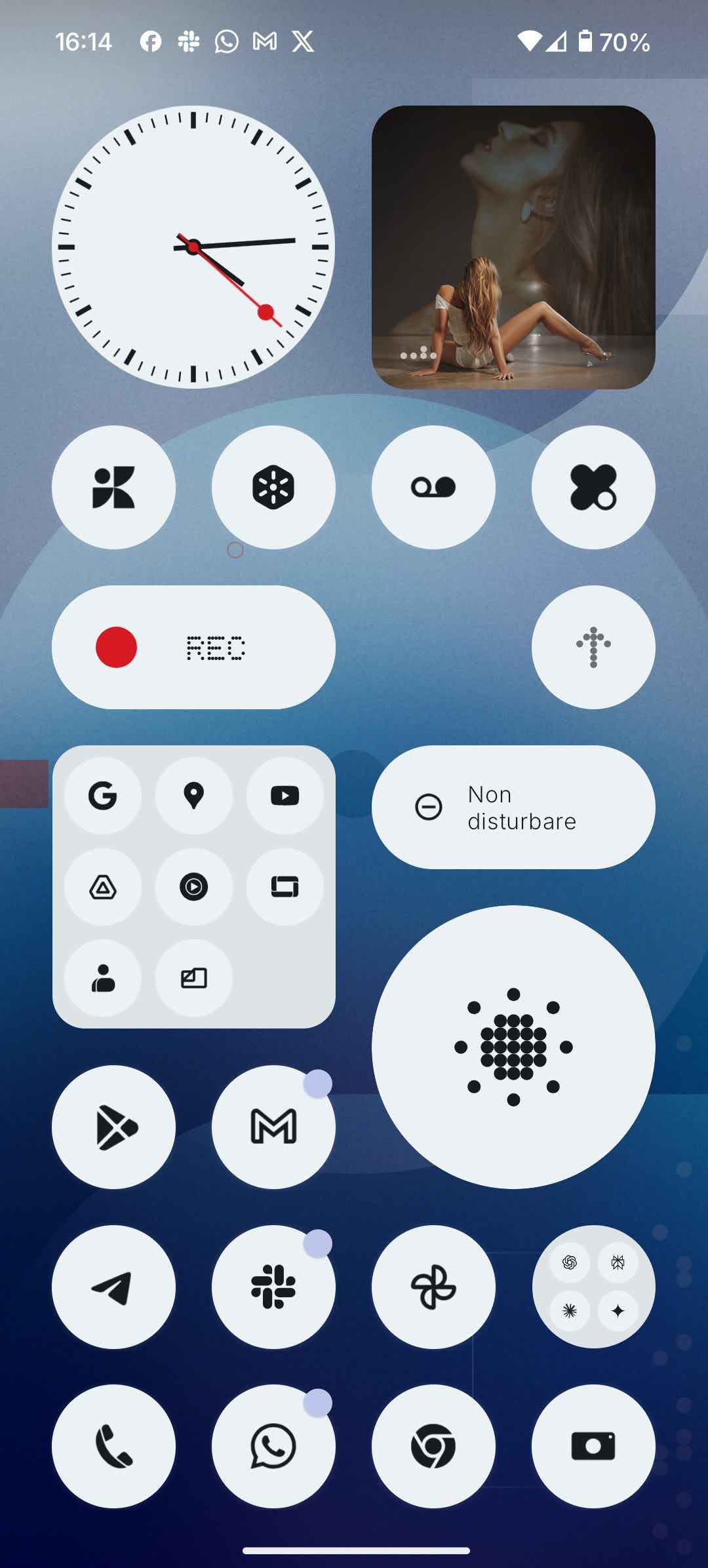Open Google Photos pinwheel app

(x=433, y=1287)
